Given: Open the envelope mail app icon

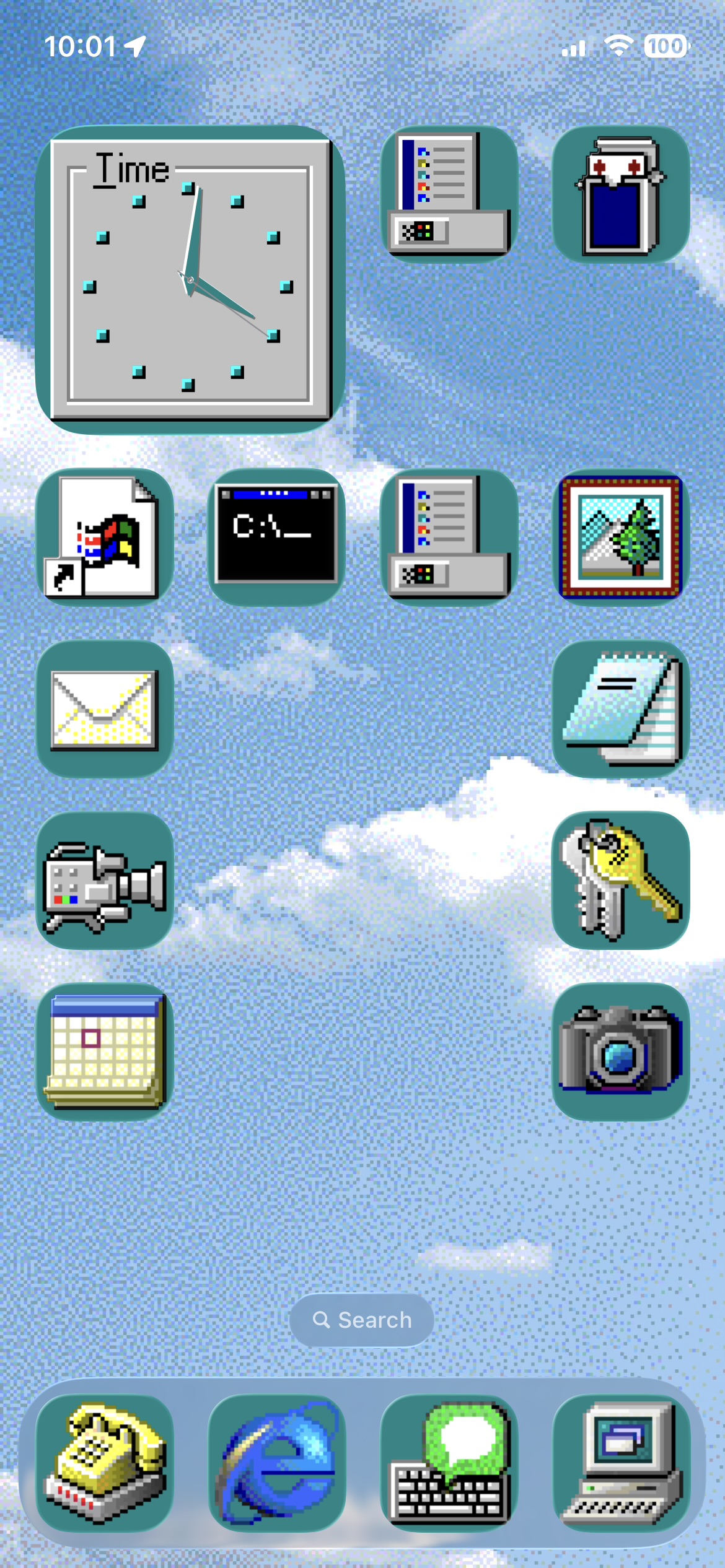Looking at the screenshot, I should pyautogui.click(x=105, y=709).
